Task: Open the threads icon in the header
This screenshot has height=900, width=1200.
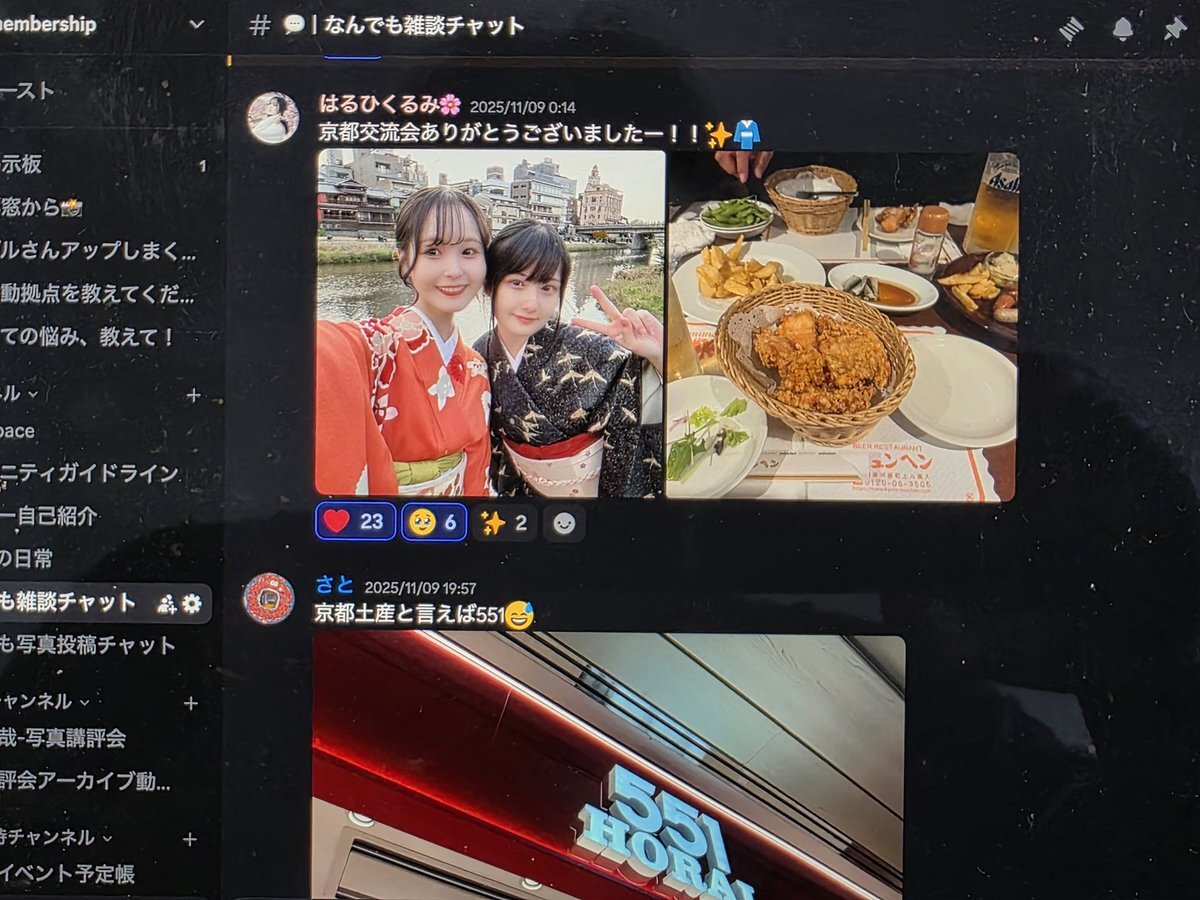Action: tap(1071, 28)
